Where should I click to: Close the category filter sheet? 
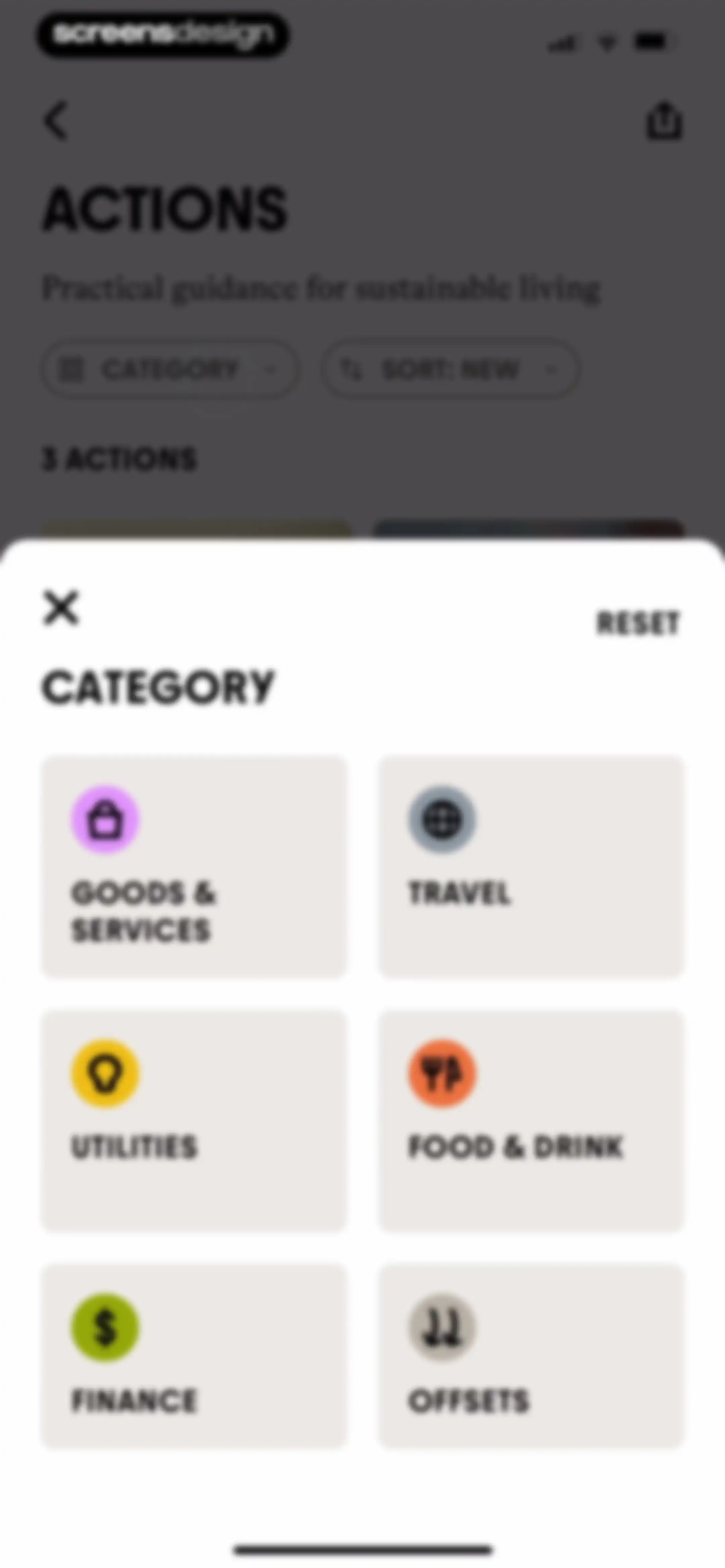click(61, 607)
